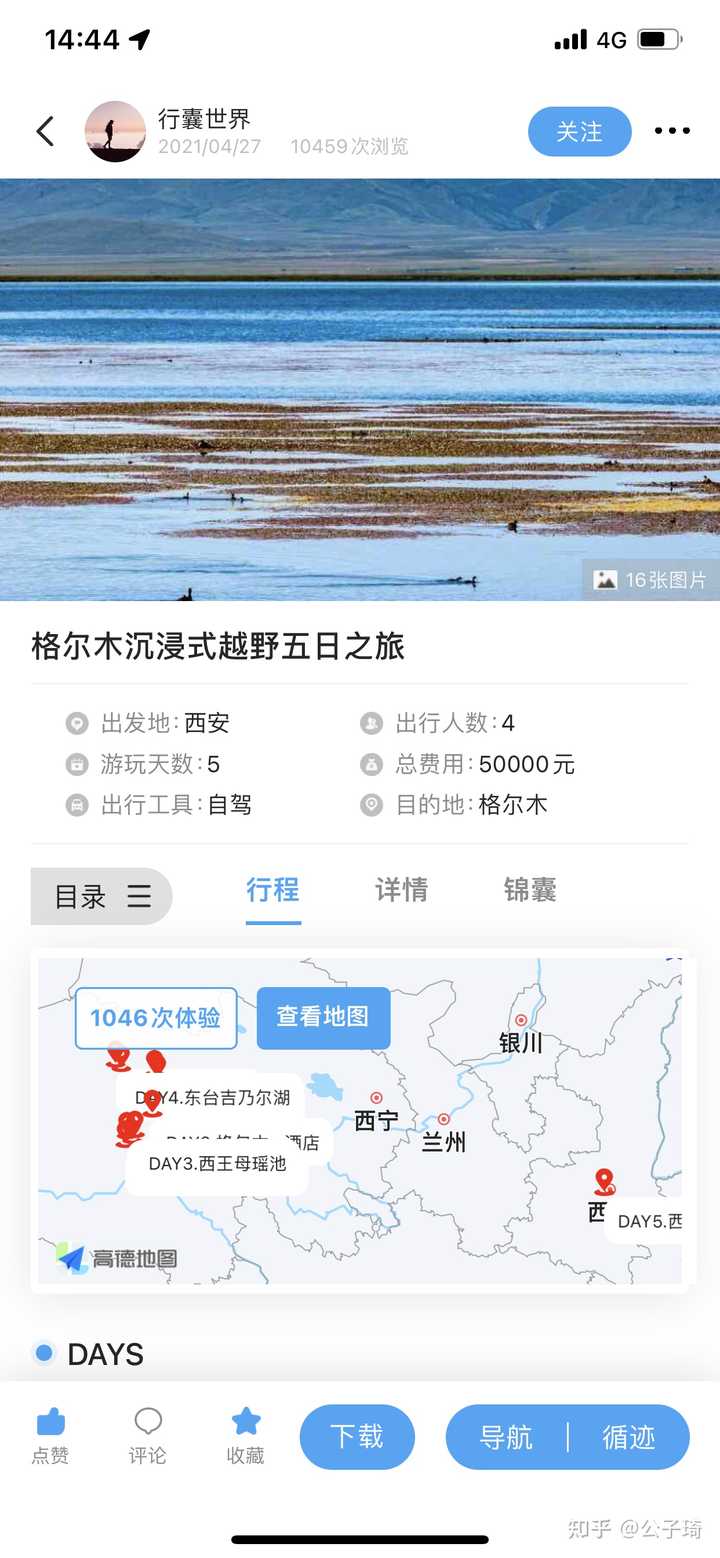
Task: Open the 目录 contents menu
Action: 102,896
